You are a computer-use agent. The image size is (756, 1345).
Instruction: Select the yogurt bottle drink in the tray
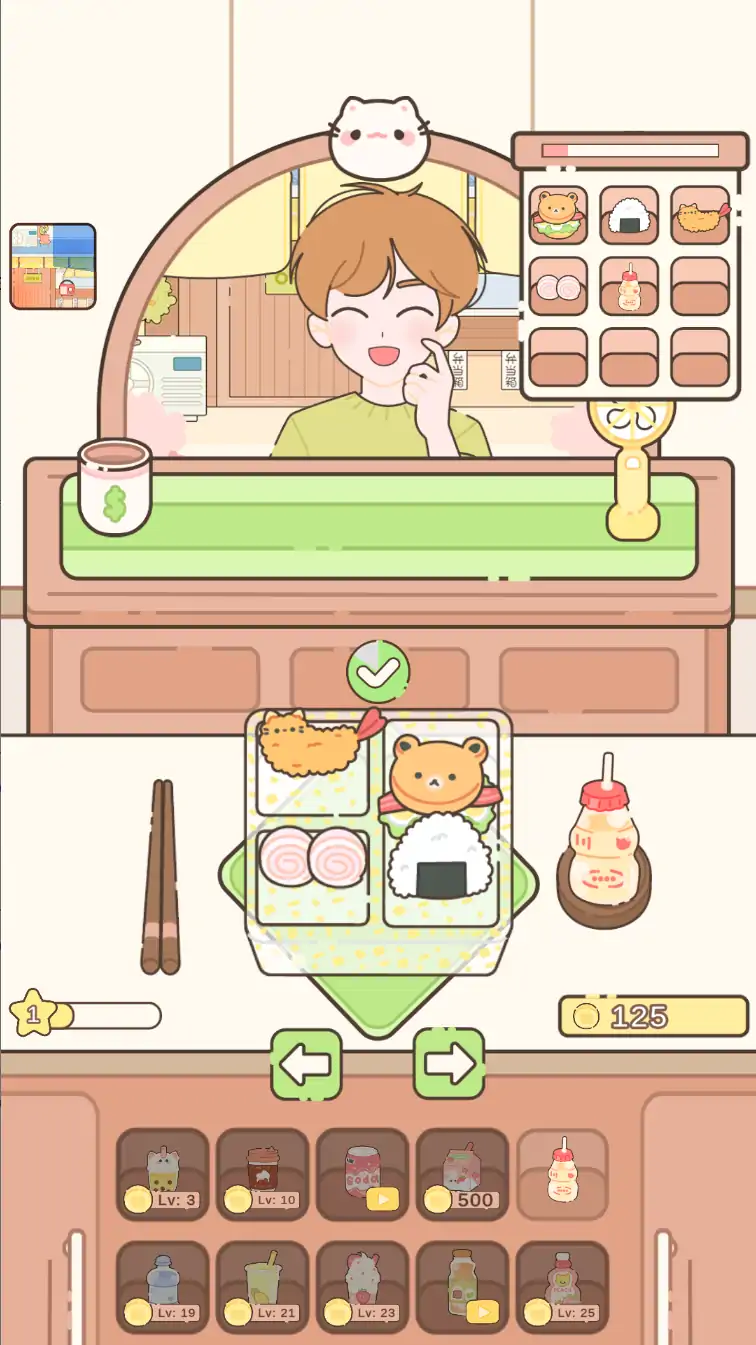(563, 1174)
